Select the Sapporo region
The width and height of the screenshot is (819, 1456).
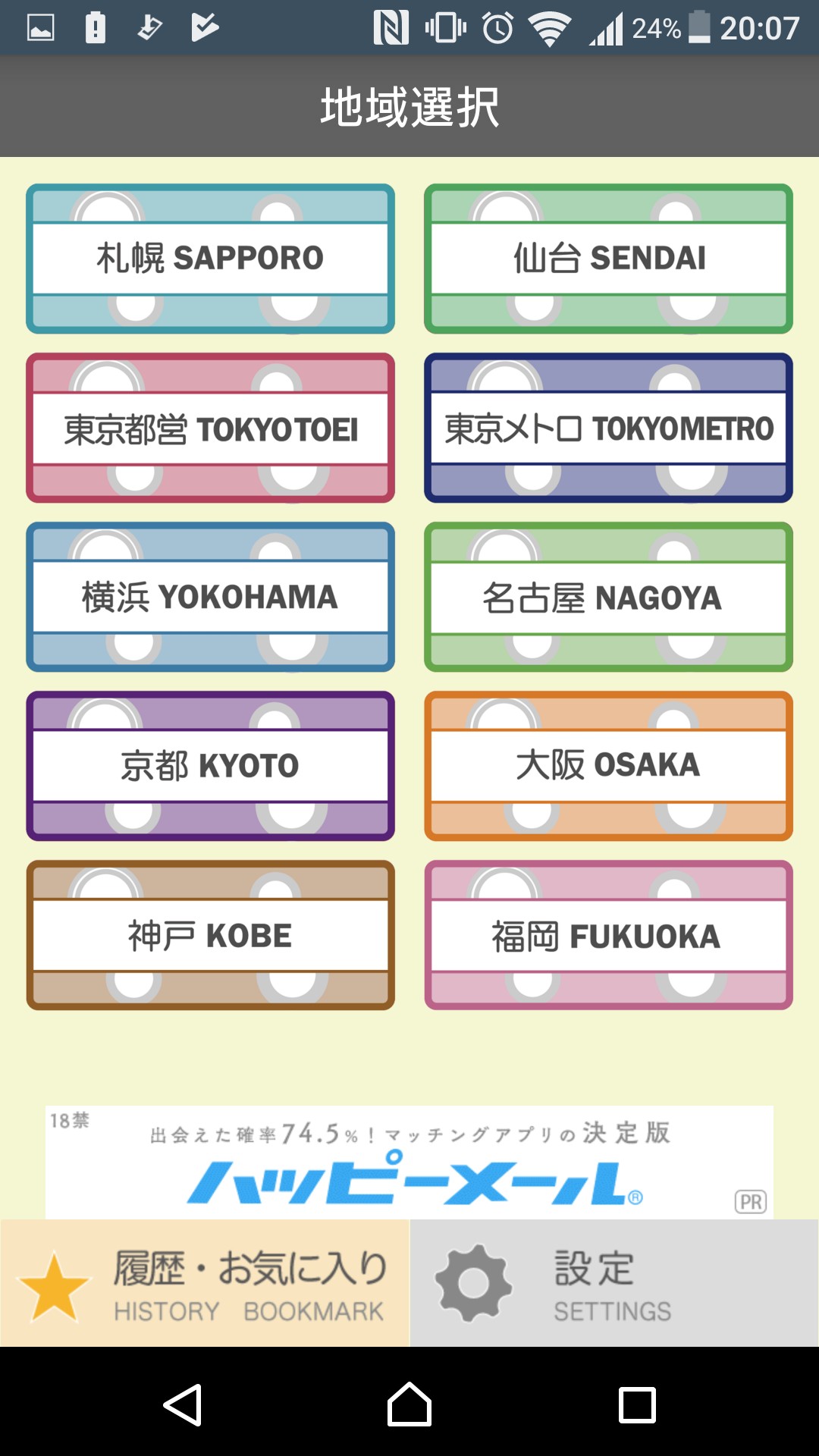[x=210, y=259]
